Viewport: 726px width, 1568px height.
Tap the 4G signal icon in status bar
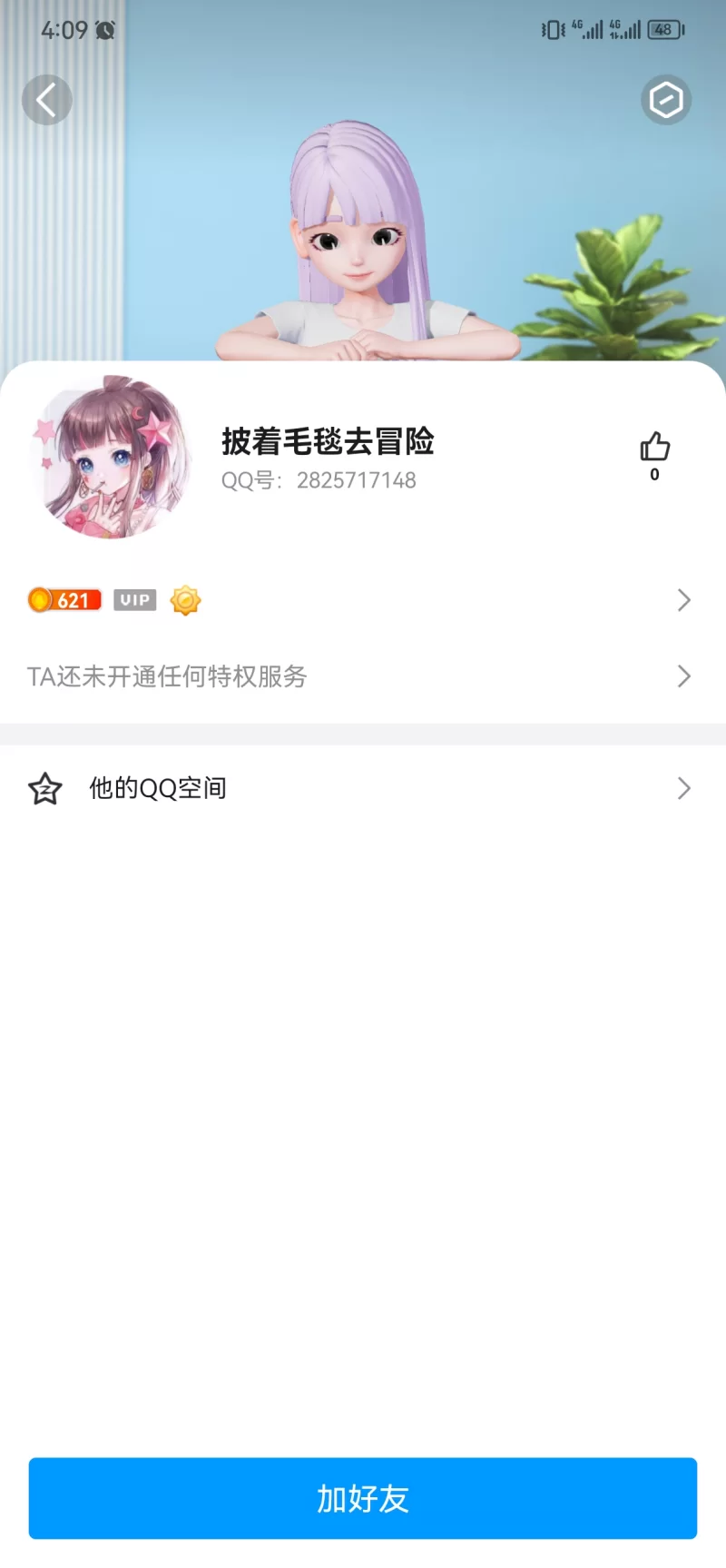click(x=586, y=29)
